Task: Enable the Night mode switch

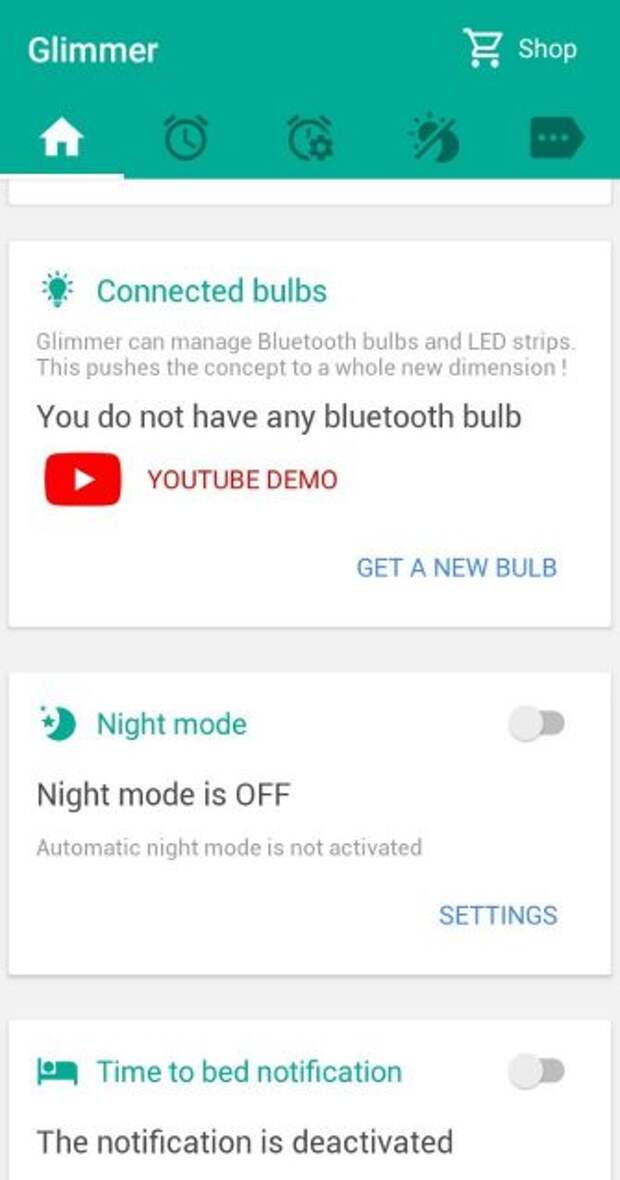Action: pos(538,724)
